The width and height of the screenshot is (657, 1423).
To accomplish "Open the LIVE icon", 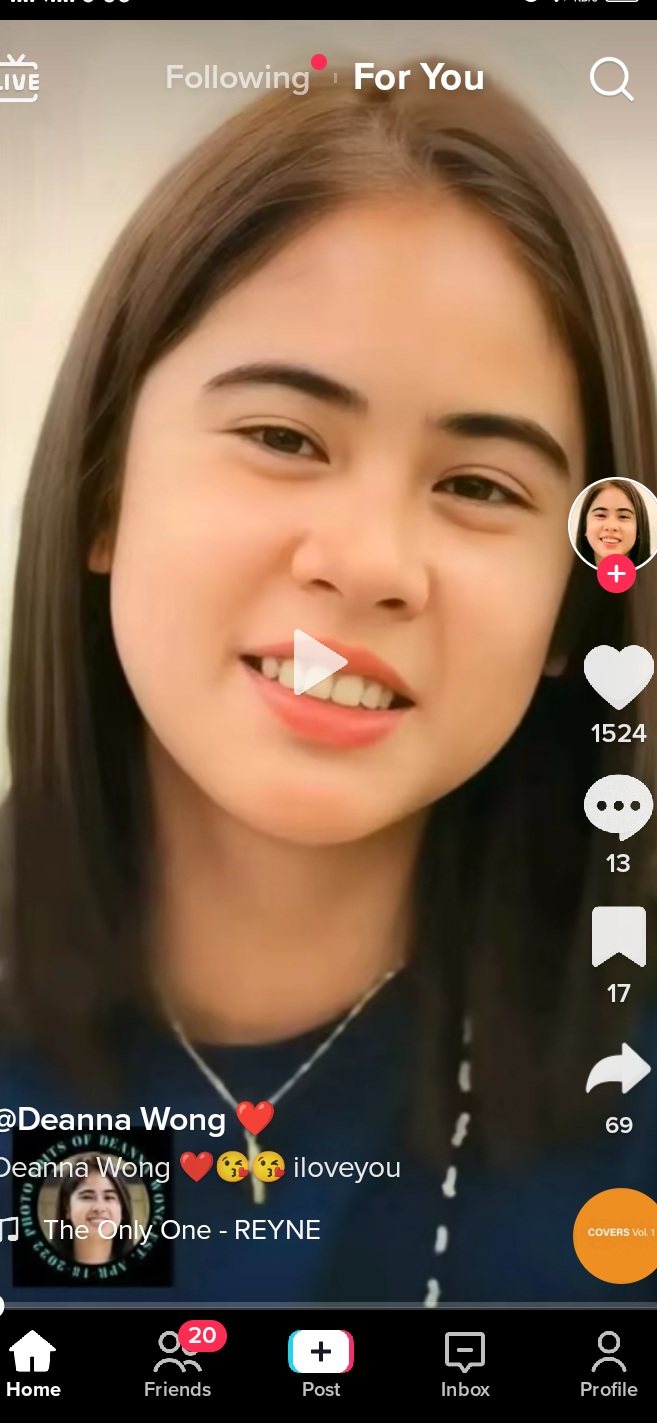I will [18, 78].
